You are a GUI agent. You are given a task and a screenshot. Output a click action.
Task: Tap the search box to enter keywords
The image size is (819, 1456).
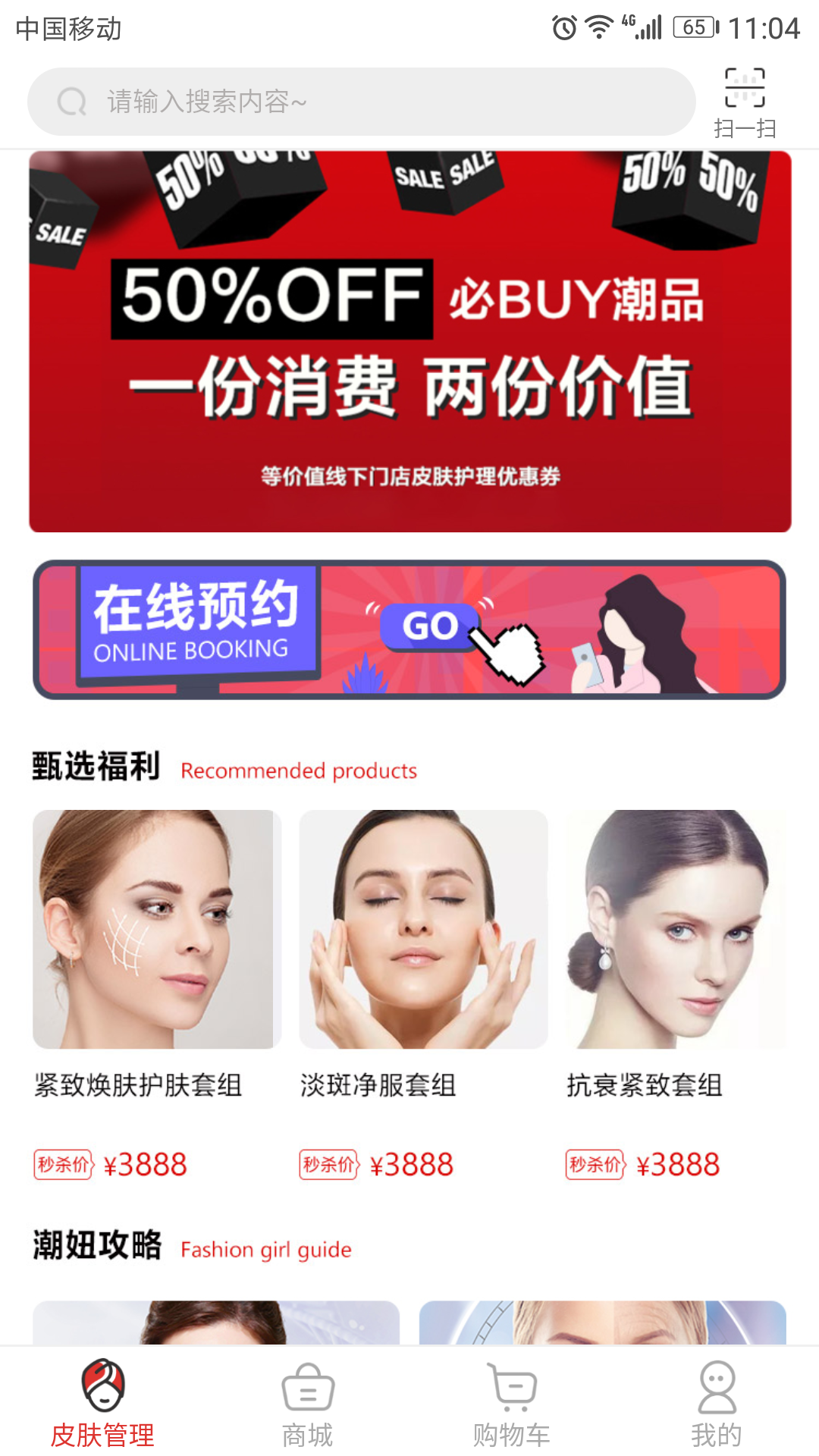362,102
